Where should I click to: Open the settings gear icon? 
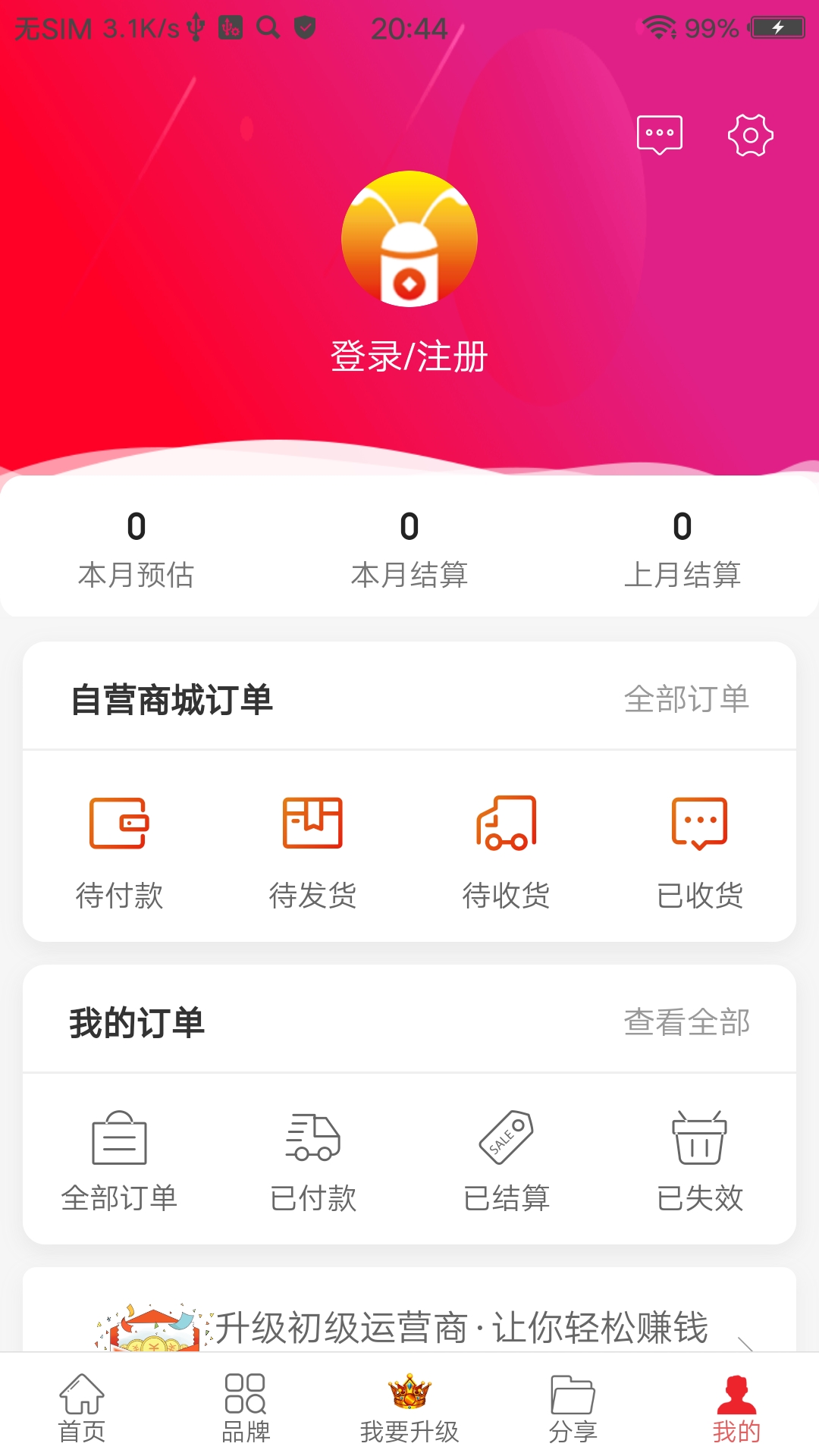750,133
